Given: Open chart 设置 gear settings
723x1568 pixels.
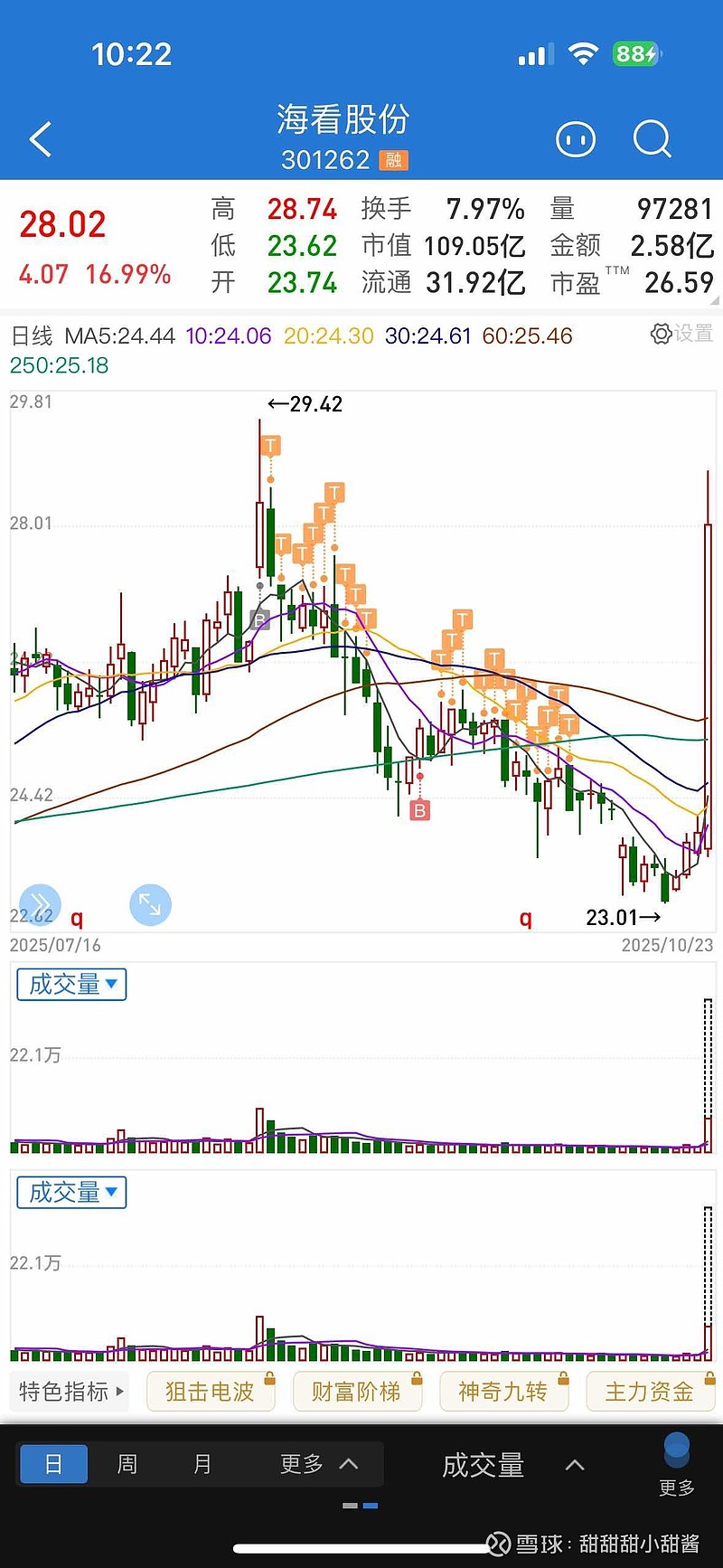Looking at the screenshot, I should (682, 334).
